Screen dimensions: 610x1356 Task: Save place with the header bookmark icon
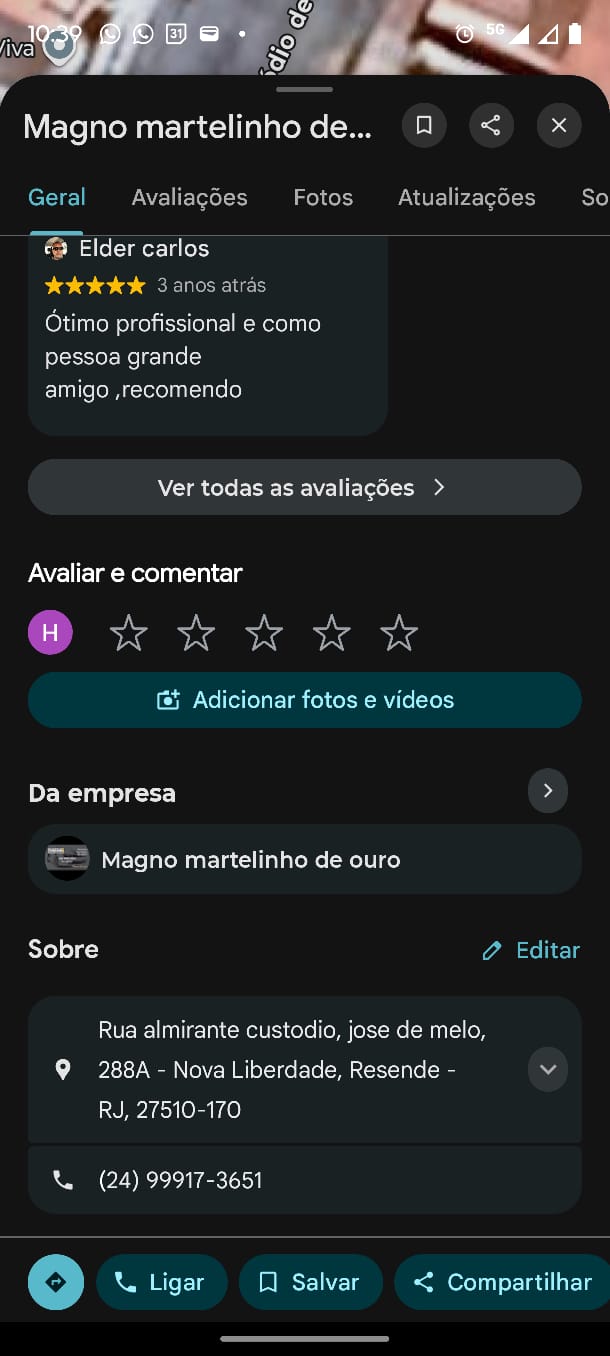click(424, 126)
